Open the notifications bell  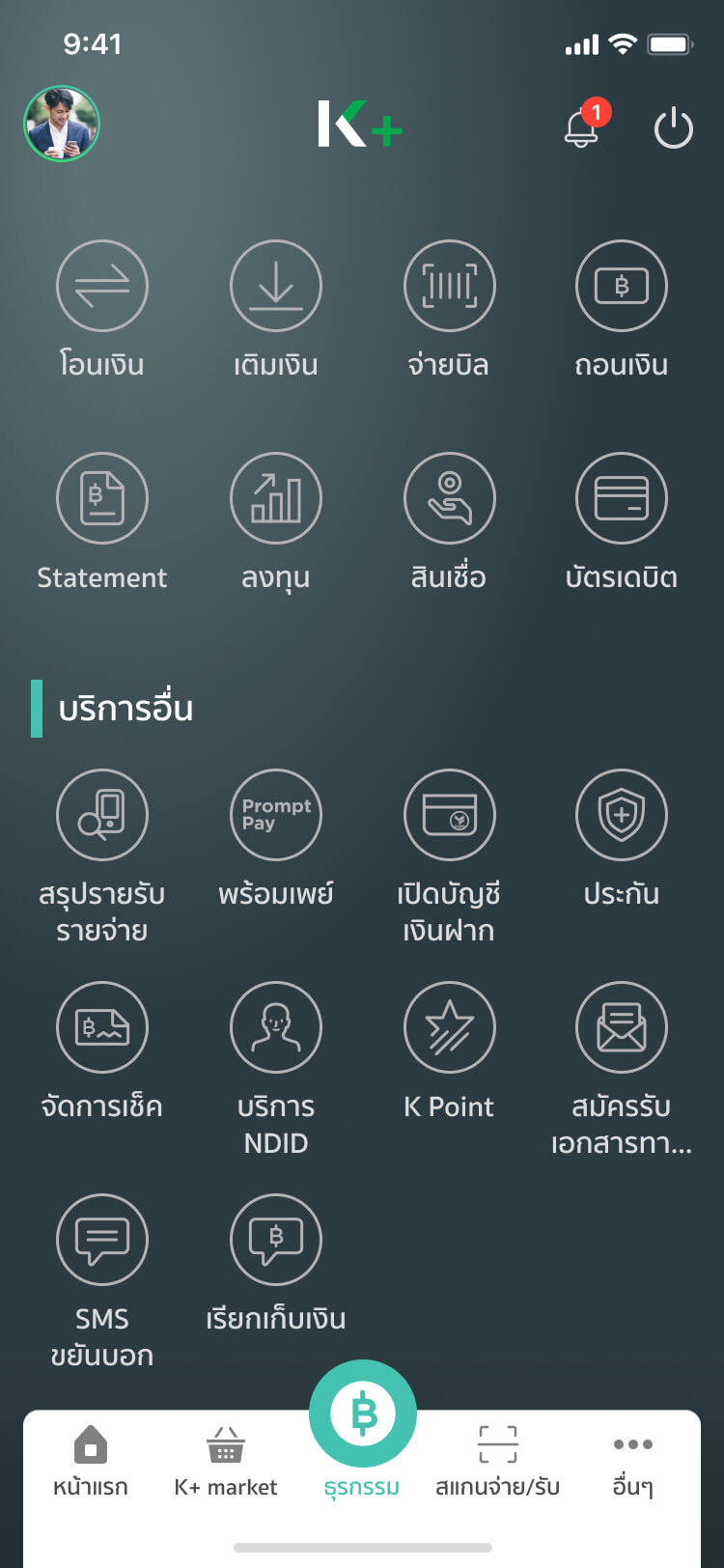[x=582, y=127]
